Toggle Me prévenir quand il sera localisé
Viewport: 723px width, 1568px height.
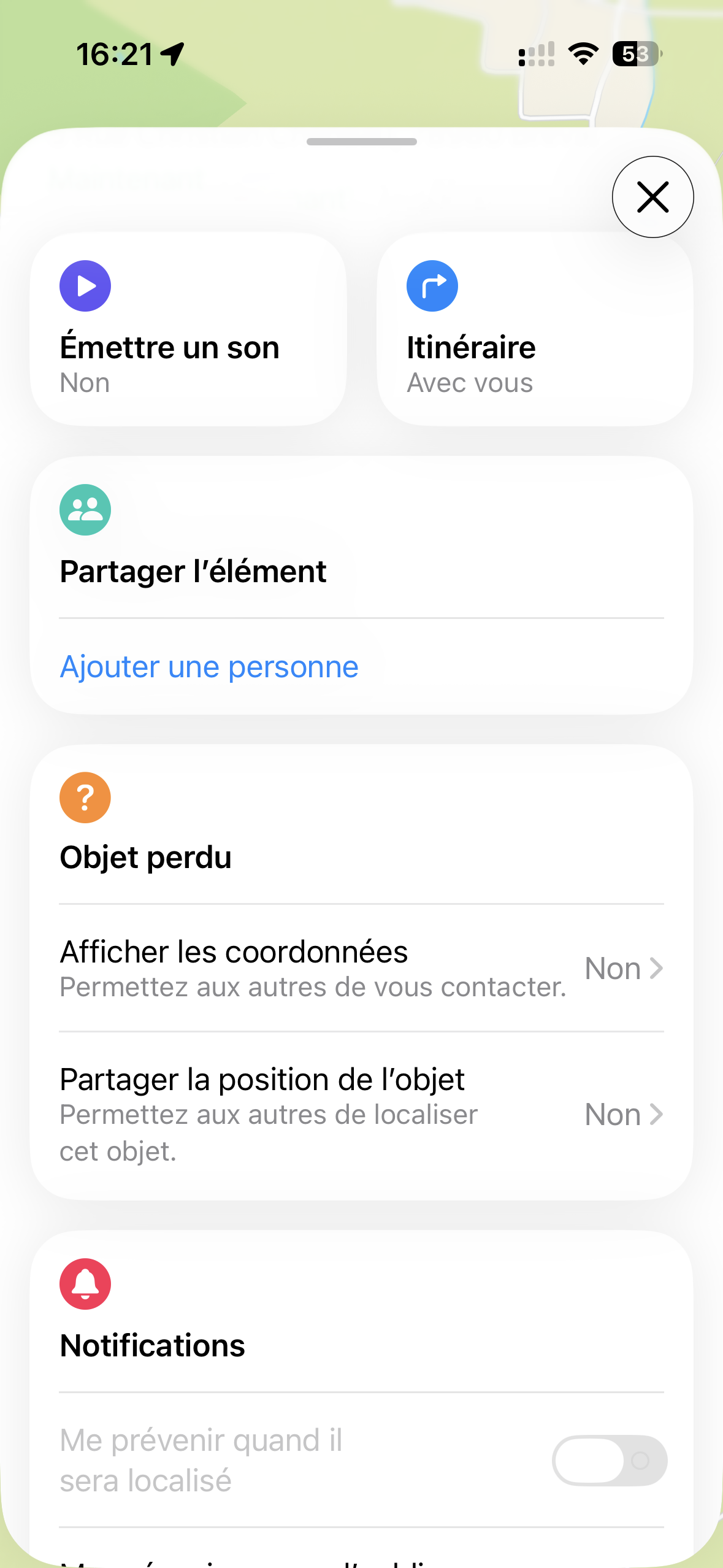point(609,1460)
